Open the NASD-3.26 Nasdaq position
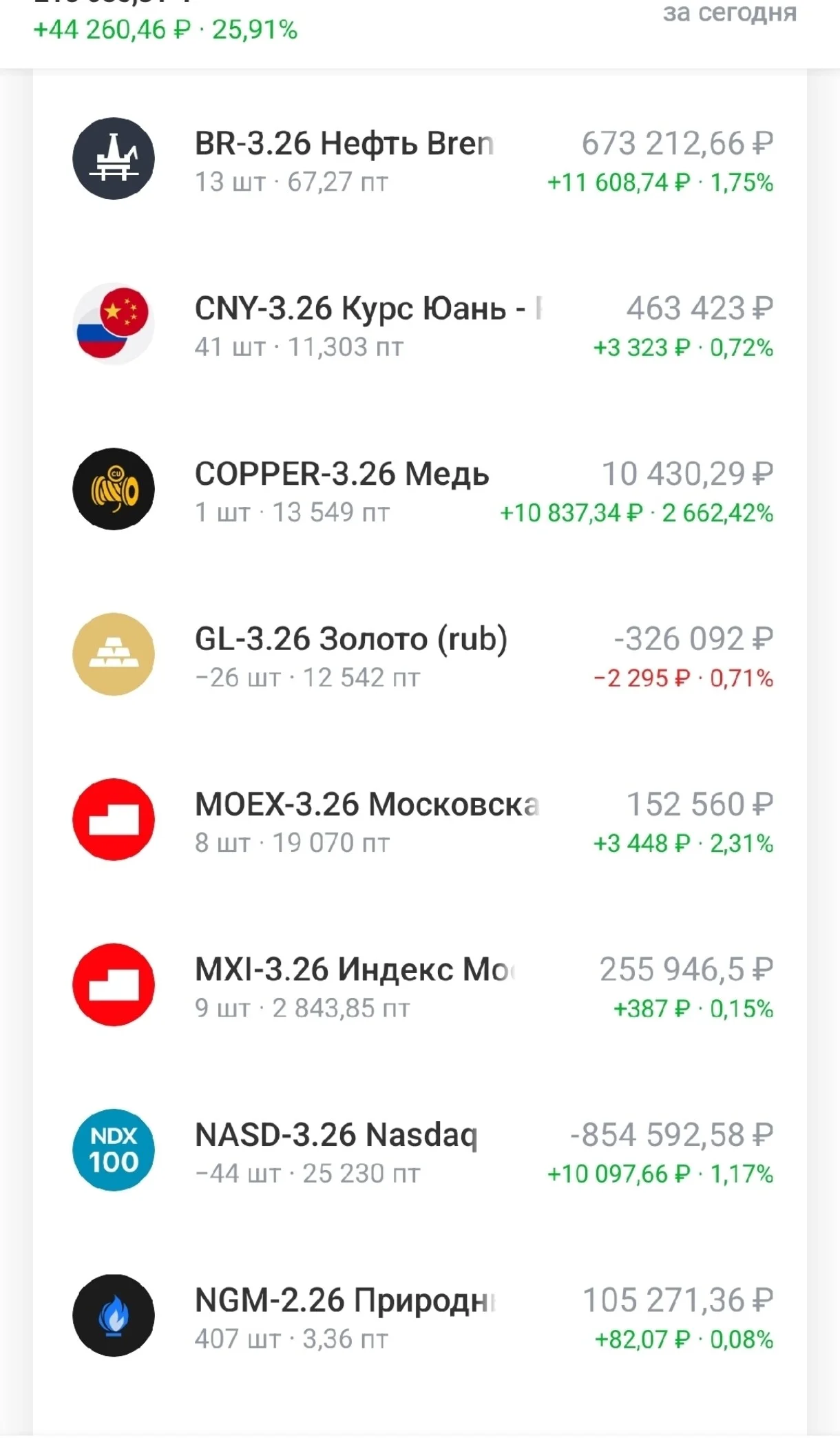This screenshot has width=840, height=1438. coord(420,1151)
